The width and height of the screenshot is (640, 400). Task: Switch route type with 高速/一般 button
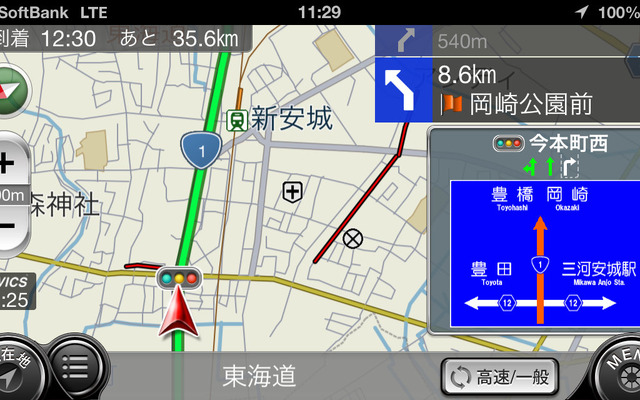(x=499, y=378)
